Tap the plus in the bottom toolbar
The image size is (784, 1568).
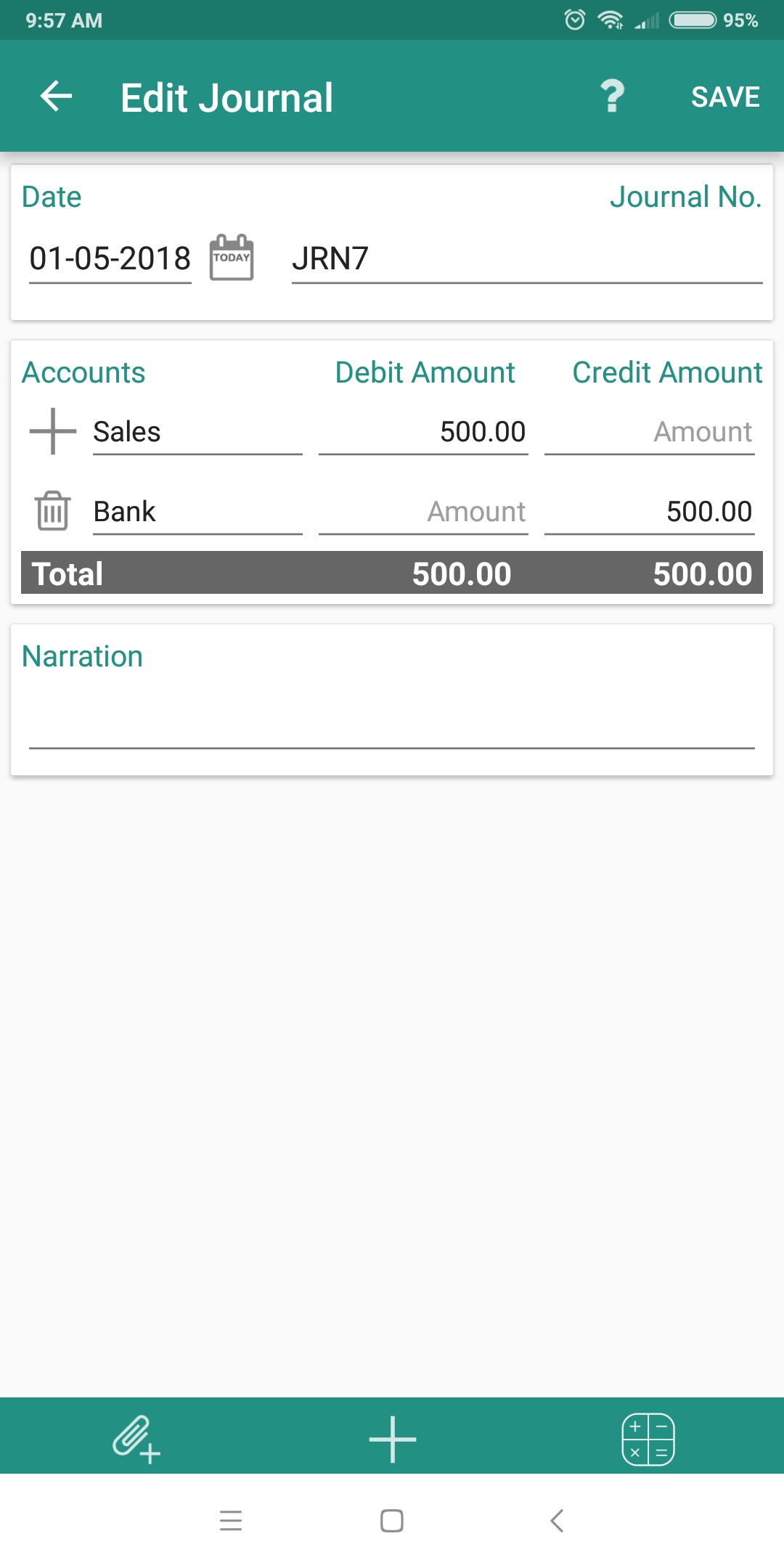point(393,1439)
